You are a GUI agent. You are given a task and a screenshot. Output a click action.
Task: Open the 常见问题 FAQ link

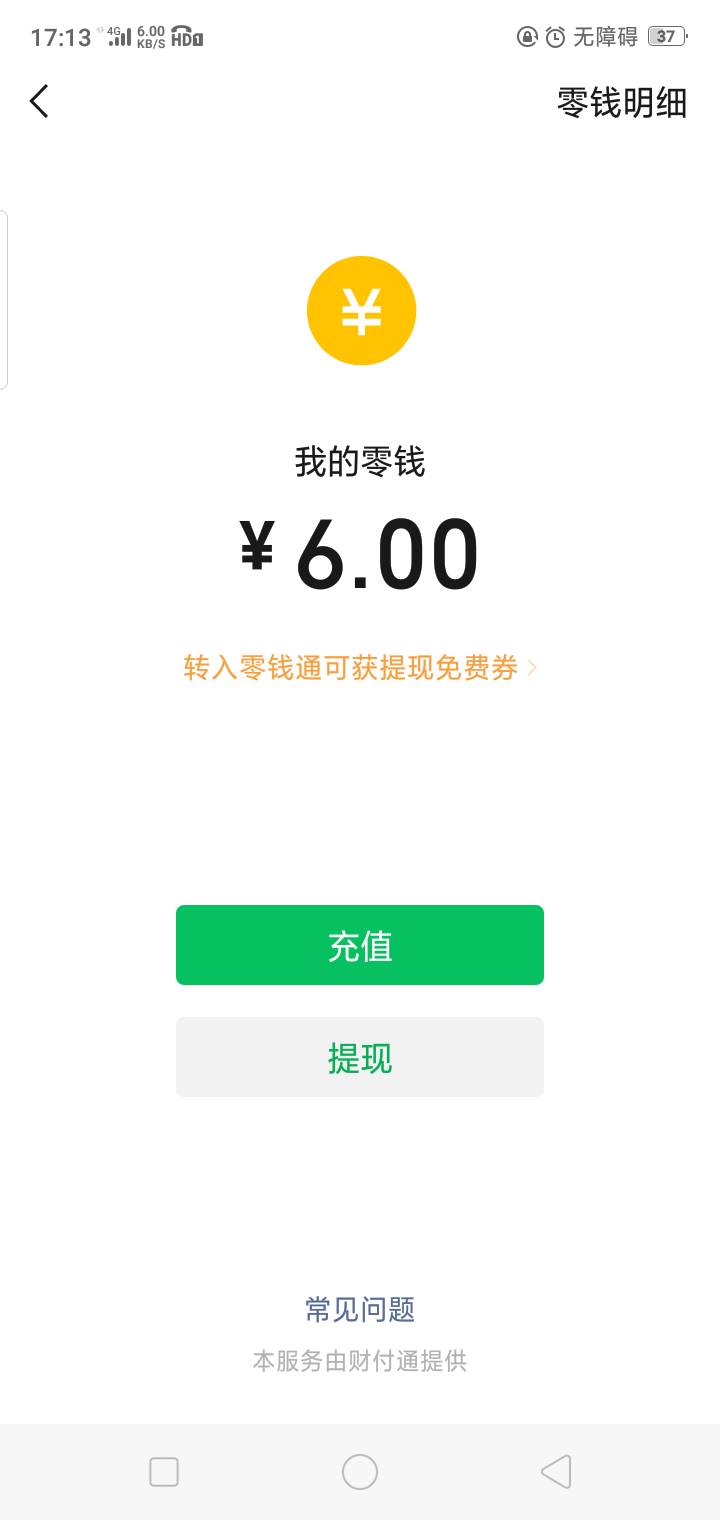point(360,1309)
